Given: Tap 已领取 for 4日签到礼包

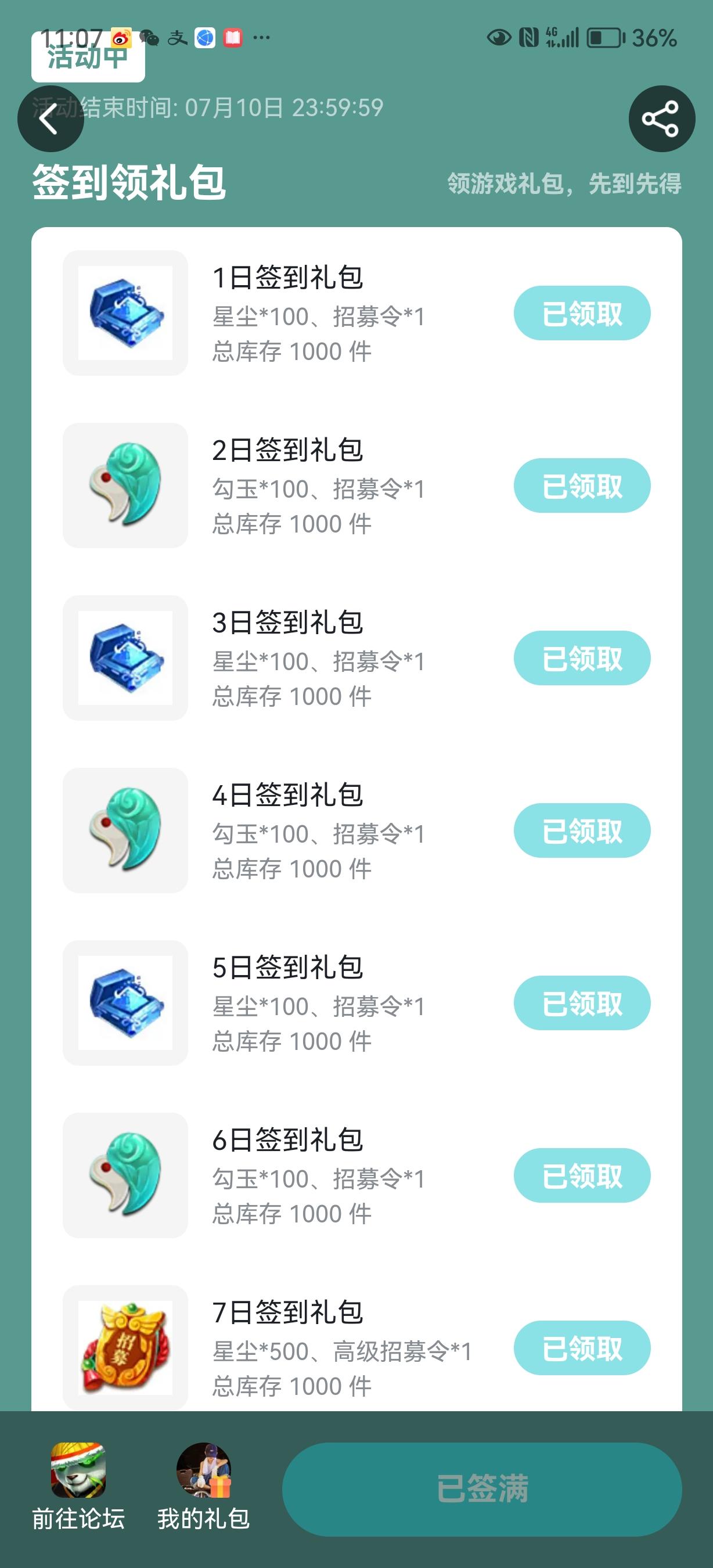Looking at the screenshot, I should [582, 830].
